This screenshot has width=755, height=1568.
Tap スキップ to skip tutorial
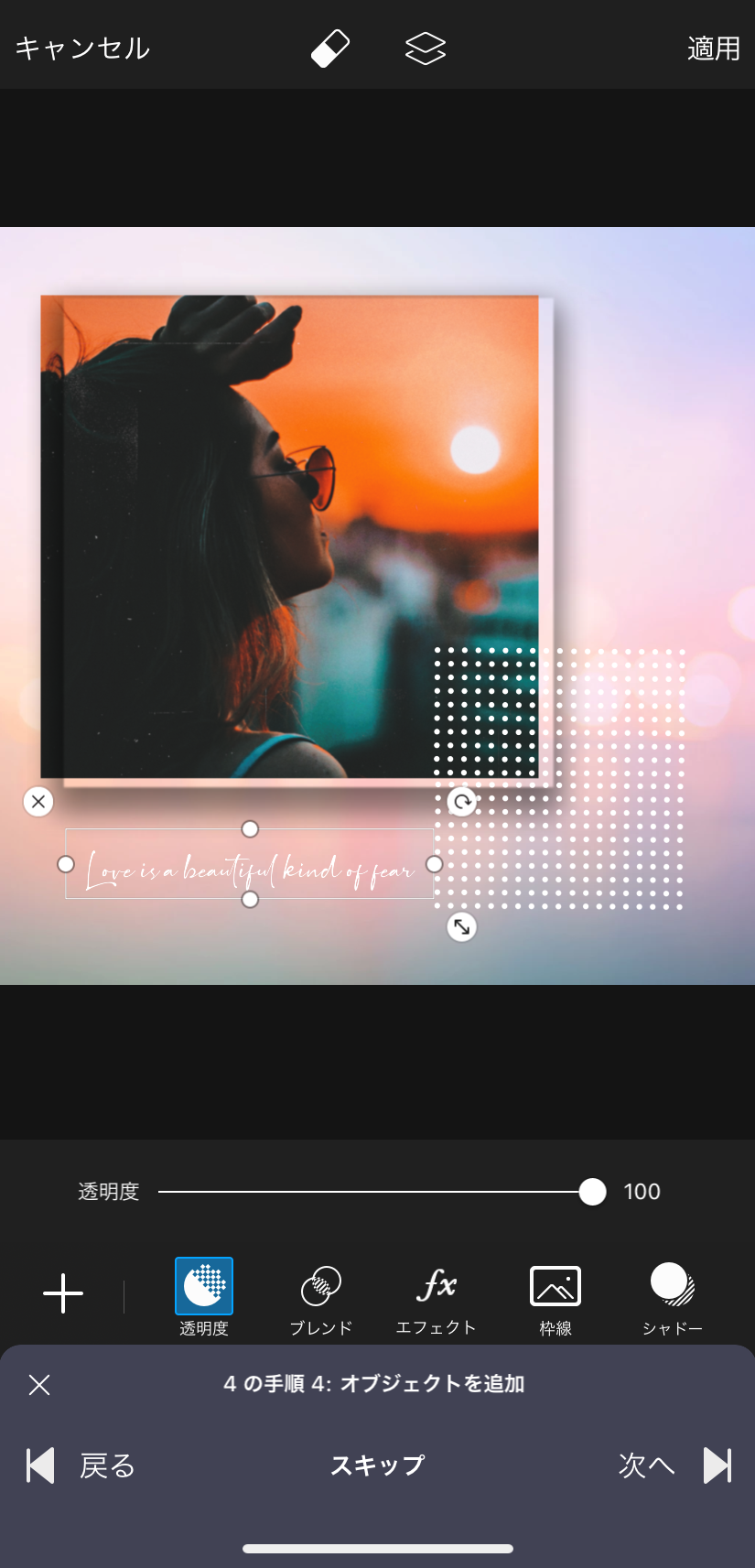377,1465
